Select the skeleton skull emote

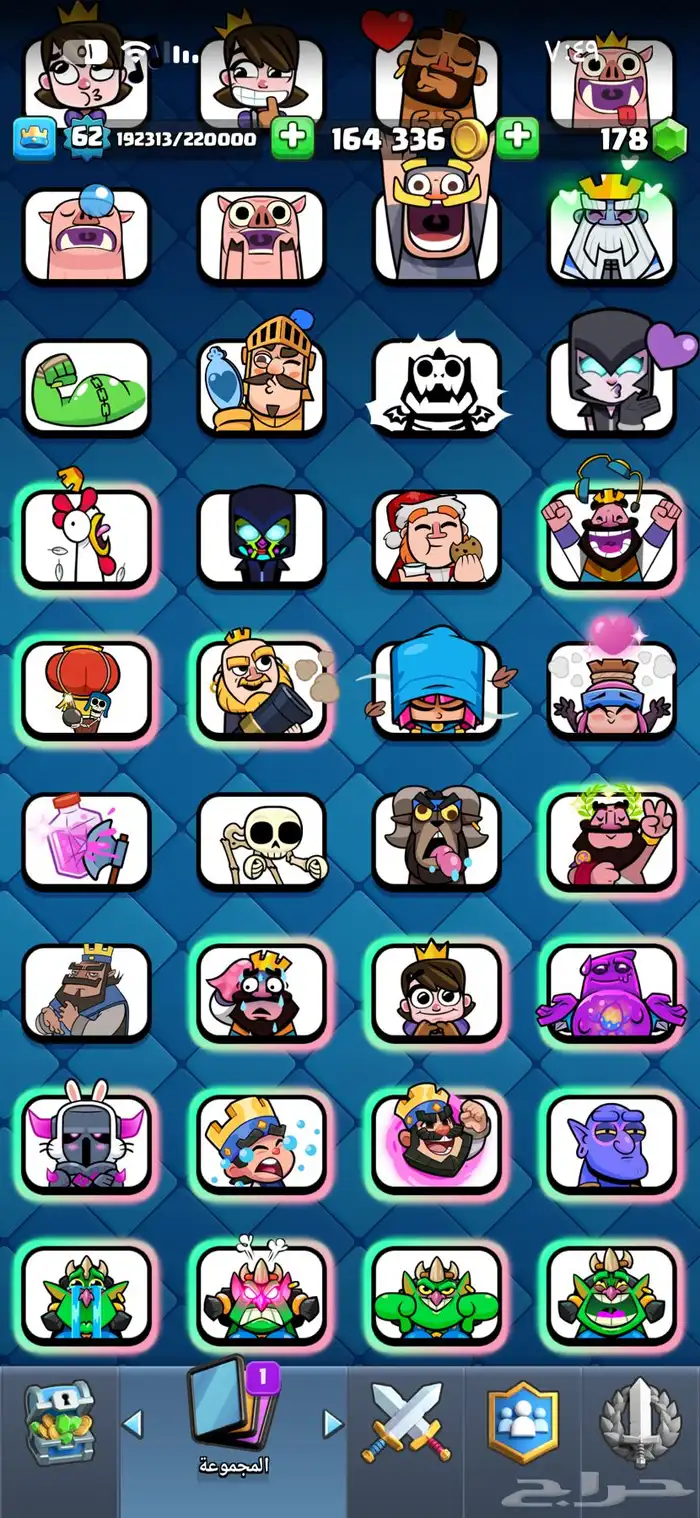(x=262, y=840)
